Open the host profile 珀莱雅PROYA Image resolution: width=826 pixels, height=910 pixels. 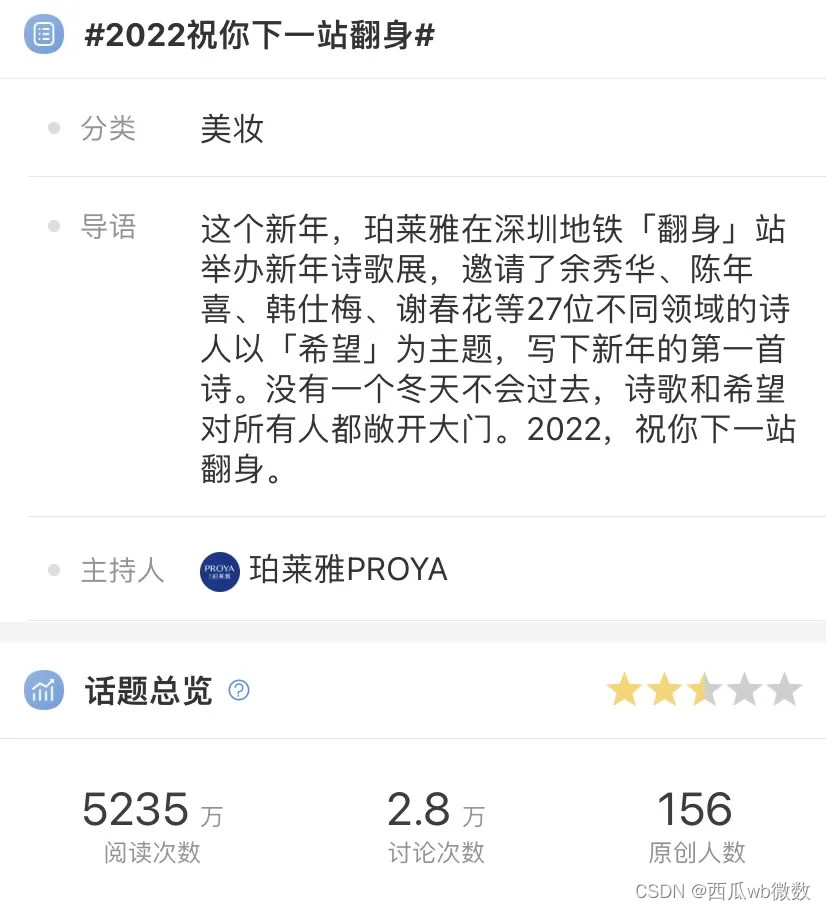point(346,571)
